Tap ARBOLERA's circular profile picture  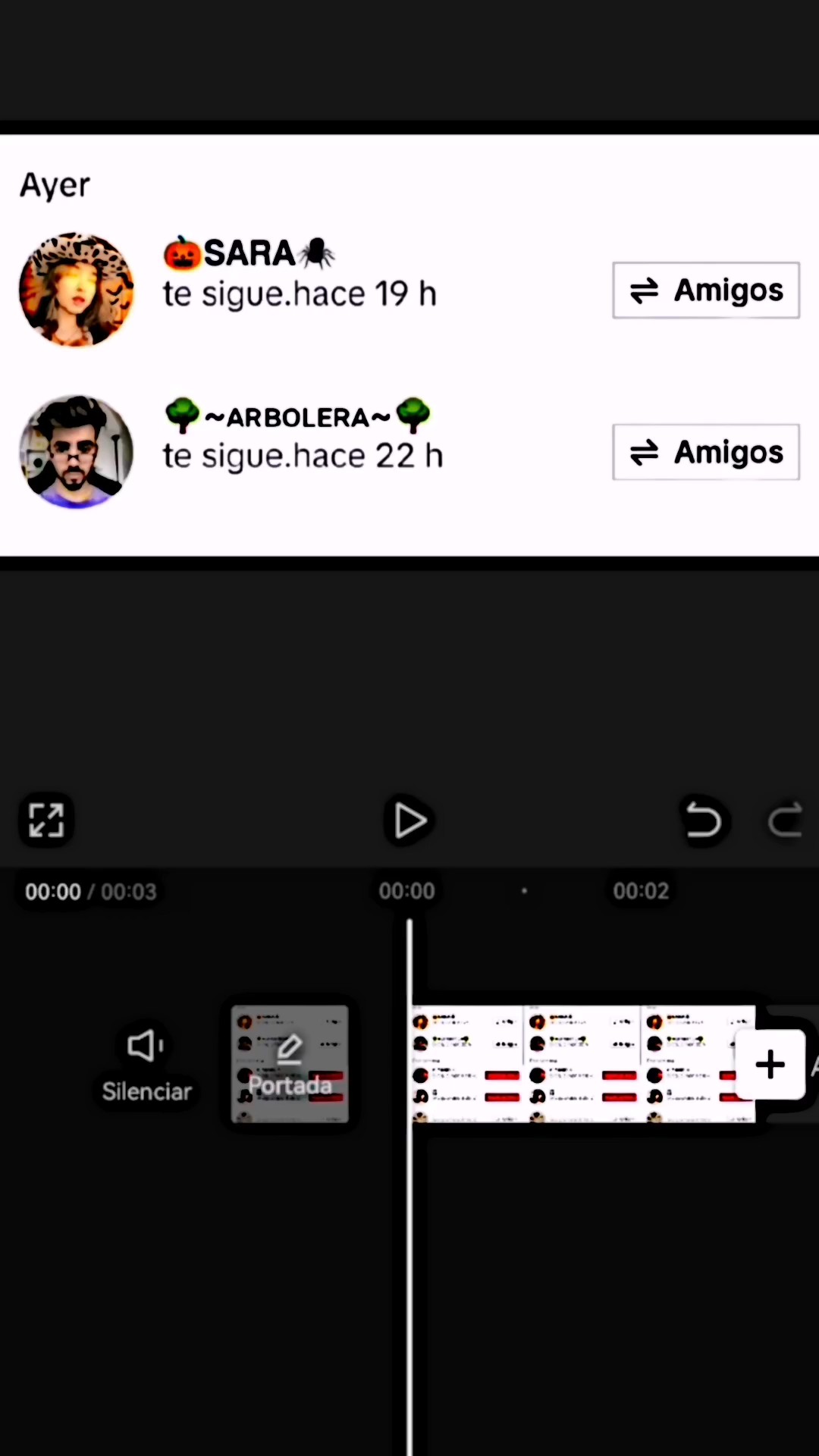[x=76, y=451]
